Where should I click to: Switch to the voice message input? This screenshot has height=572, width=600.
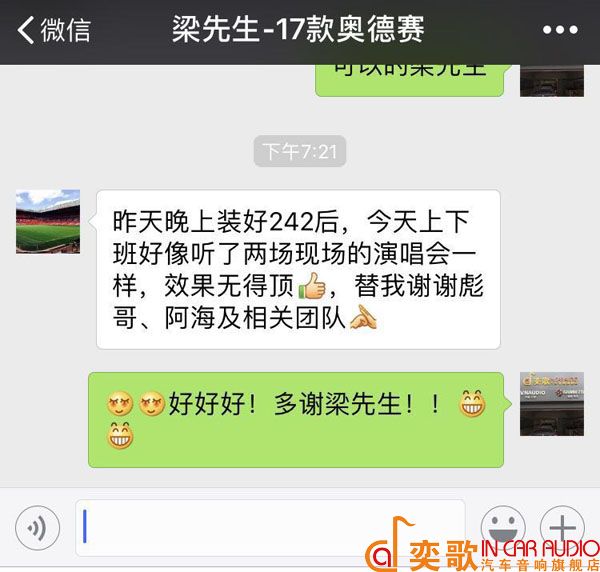pos(37,527)
